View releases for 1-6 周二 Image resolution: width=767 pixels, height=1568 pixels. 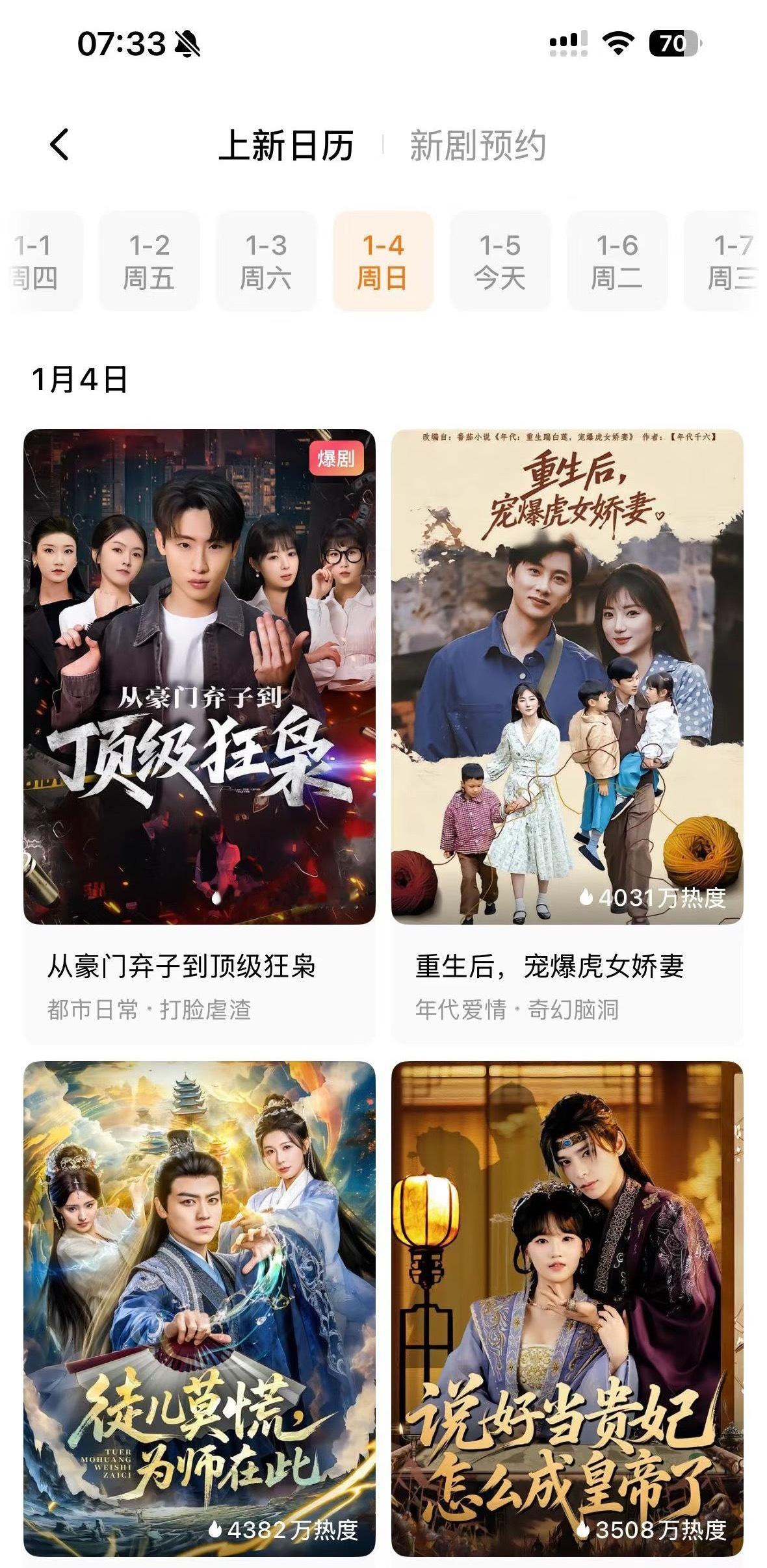coord(617,261)
